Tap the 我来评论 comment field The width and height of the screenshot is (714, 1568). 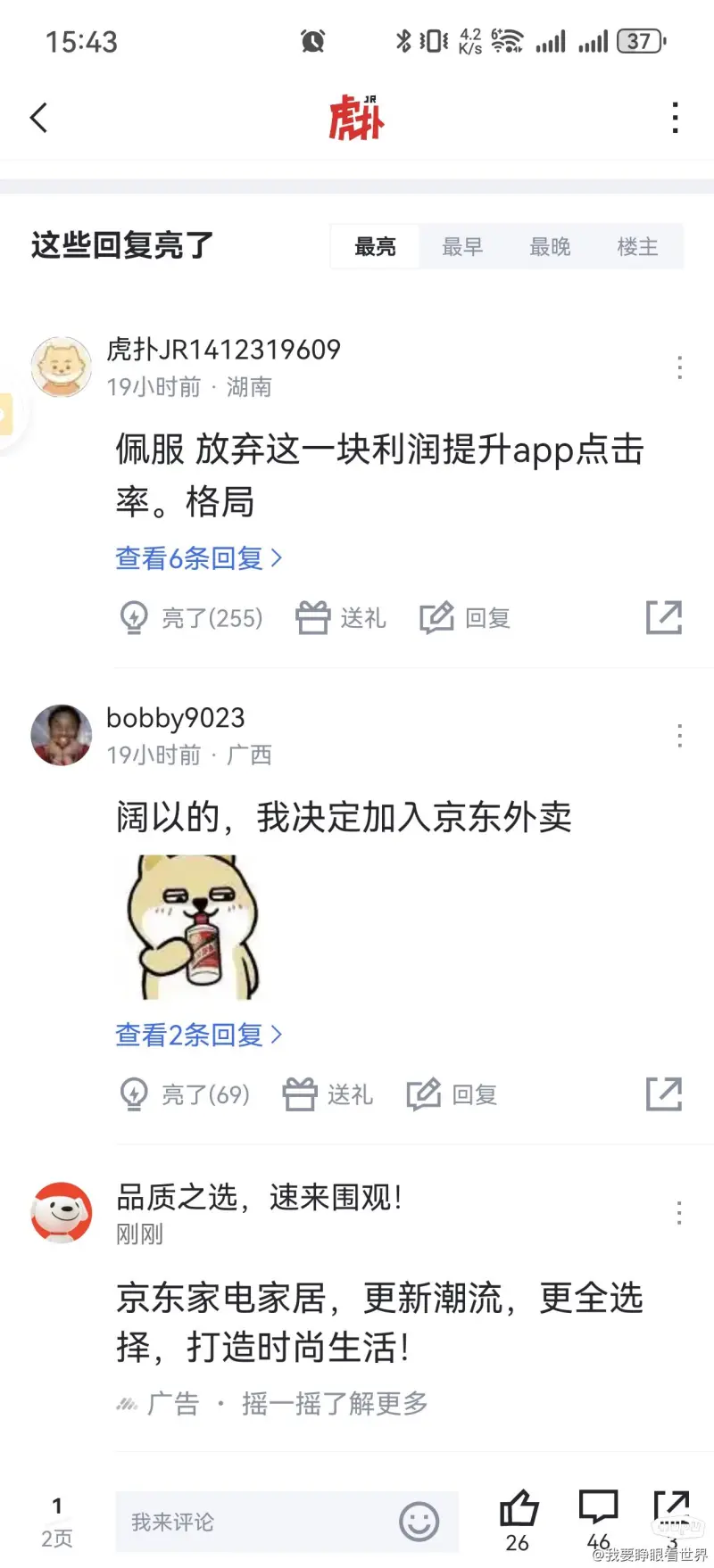coord(259,1522)
